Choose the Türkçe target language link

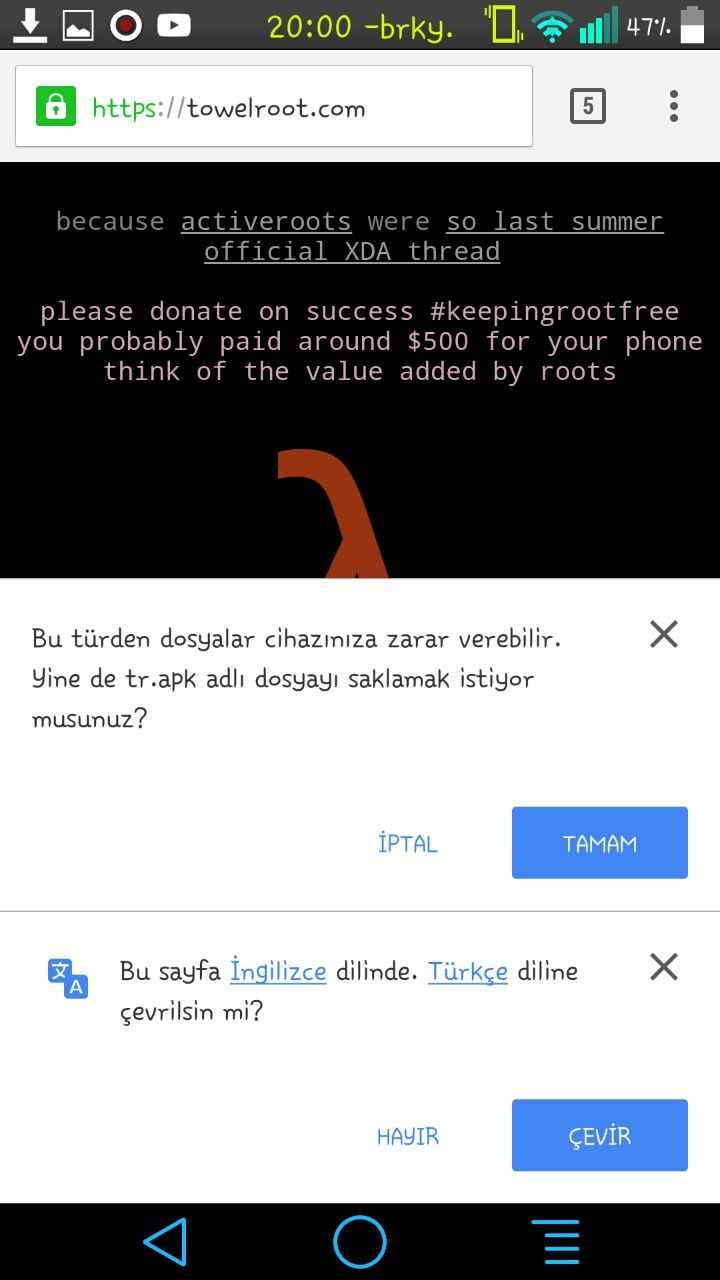coord(468,971)
